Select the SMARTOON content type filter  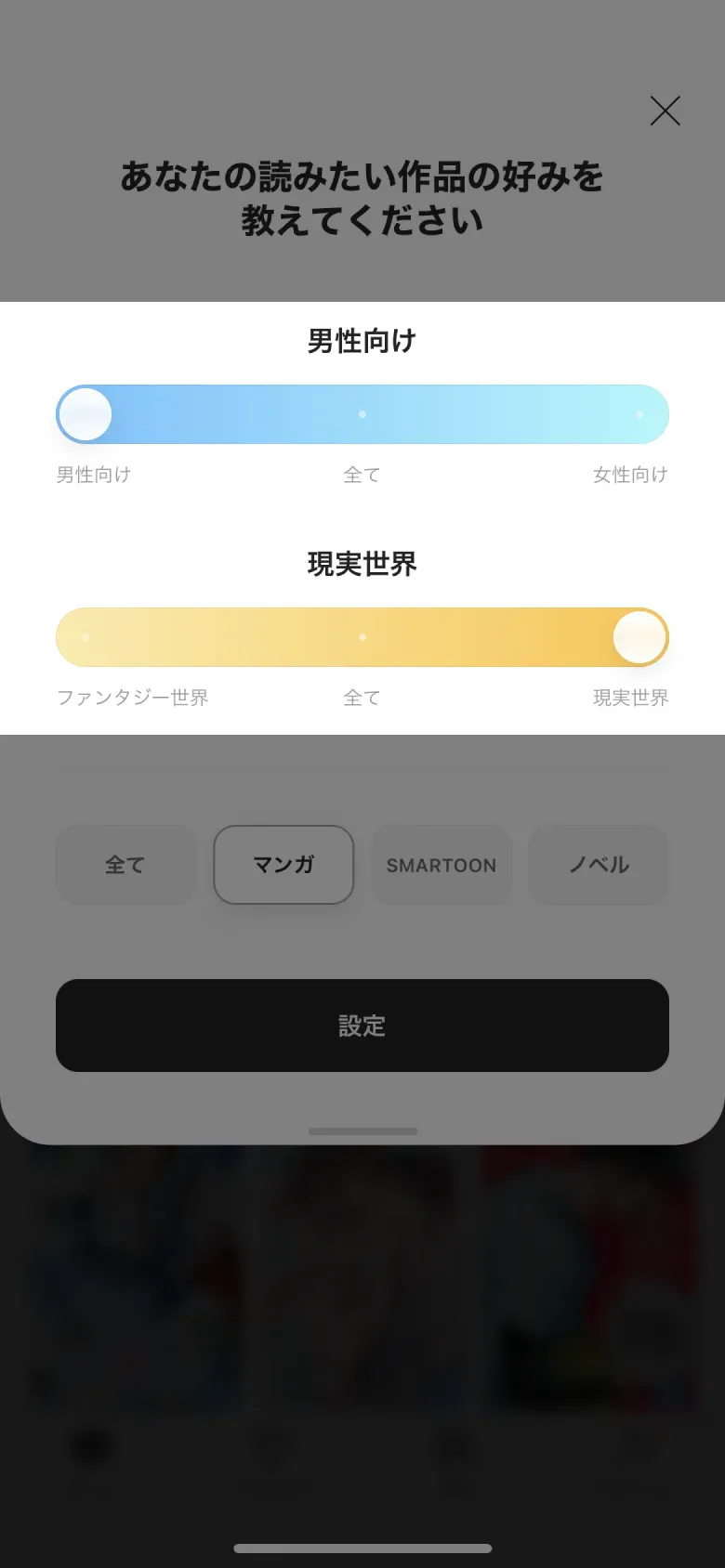coord(441,865)
